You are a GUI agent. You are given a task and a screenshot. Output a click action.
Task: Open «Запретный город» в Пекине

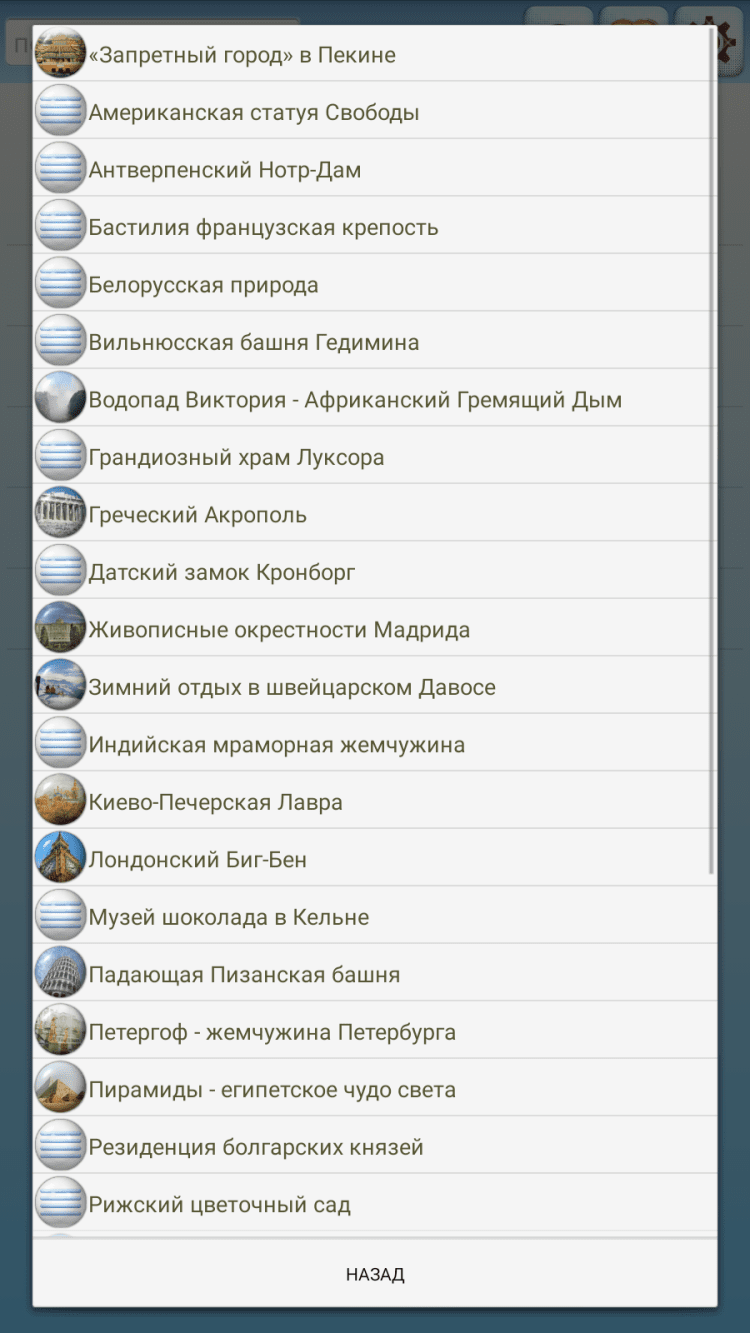pyautogui.click(x=242, y=55)
